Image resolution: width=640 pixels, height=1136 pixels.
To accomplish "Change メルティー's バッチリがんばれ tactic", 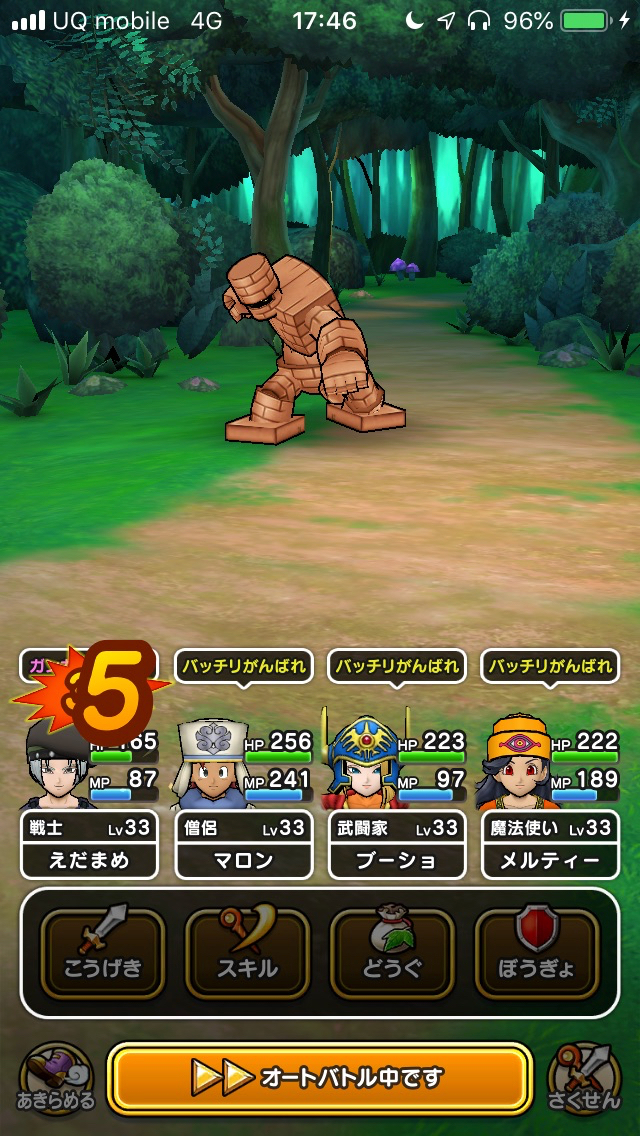I will 550,666.
